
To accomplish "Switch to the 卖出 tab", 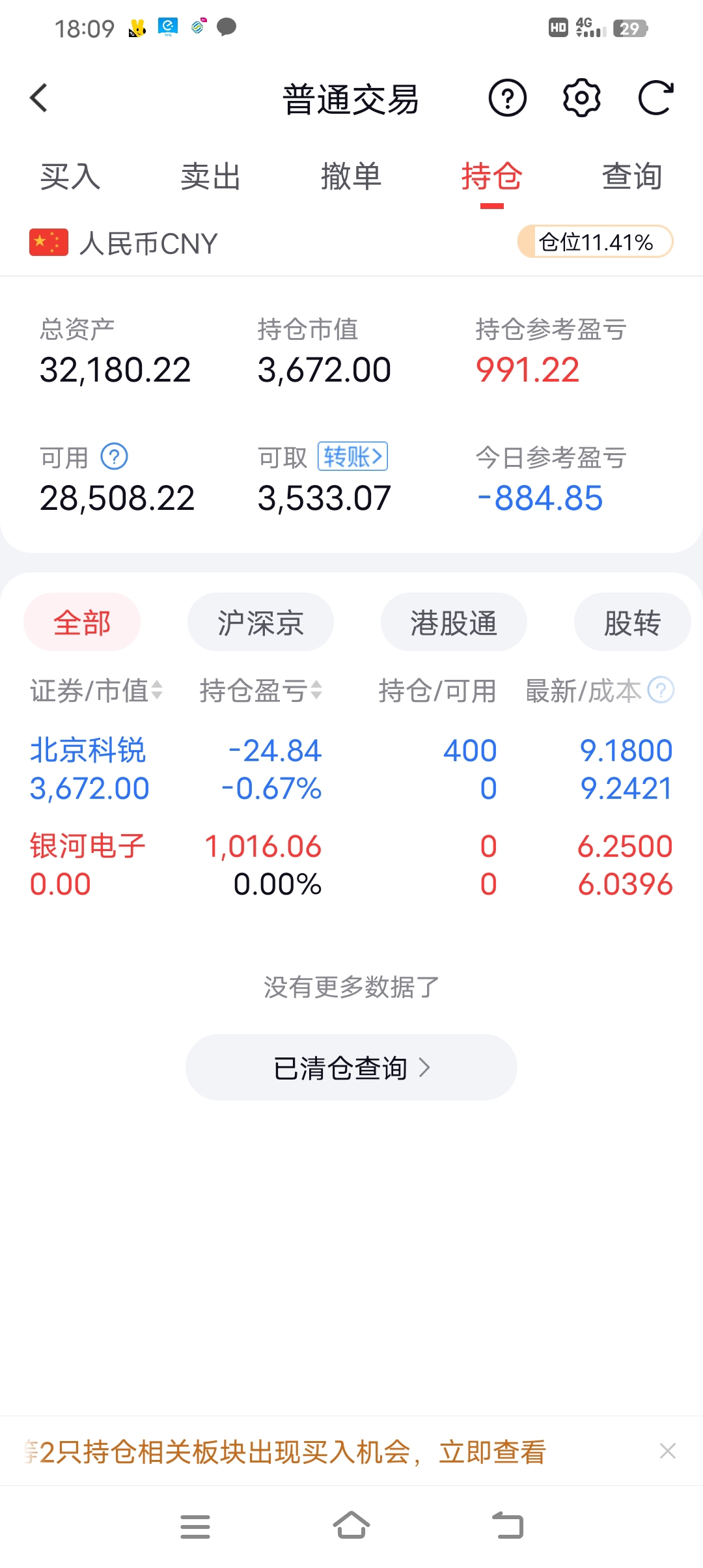I will [x=210, y=176].
